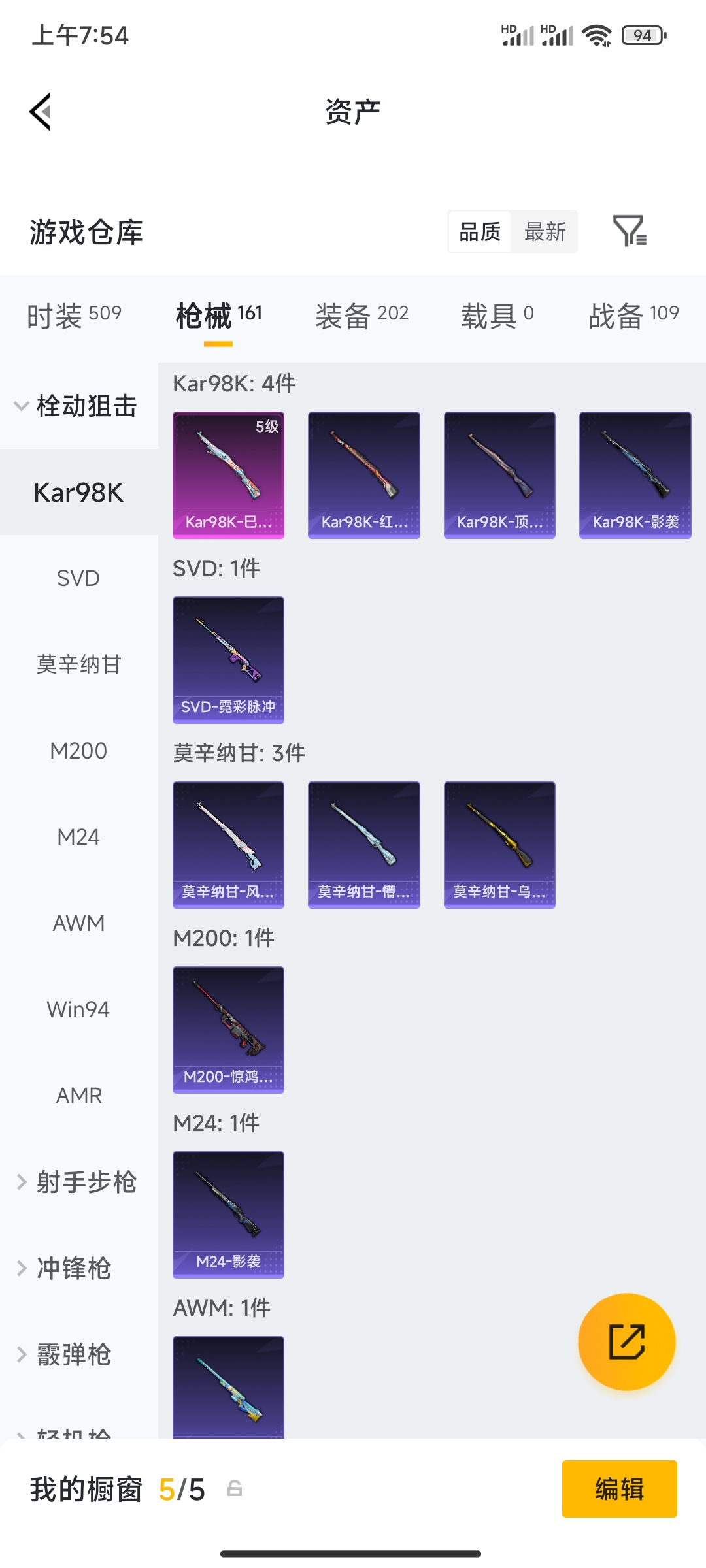Open the M200-惊鸿 skin card

click(228, 1030)
